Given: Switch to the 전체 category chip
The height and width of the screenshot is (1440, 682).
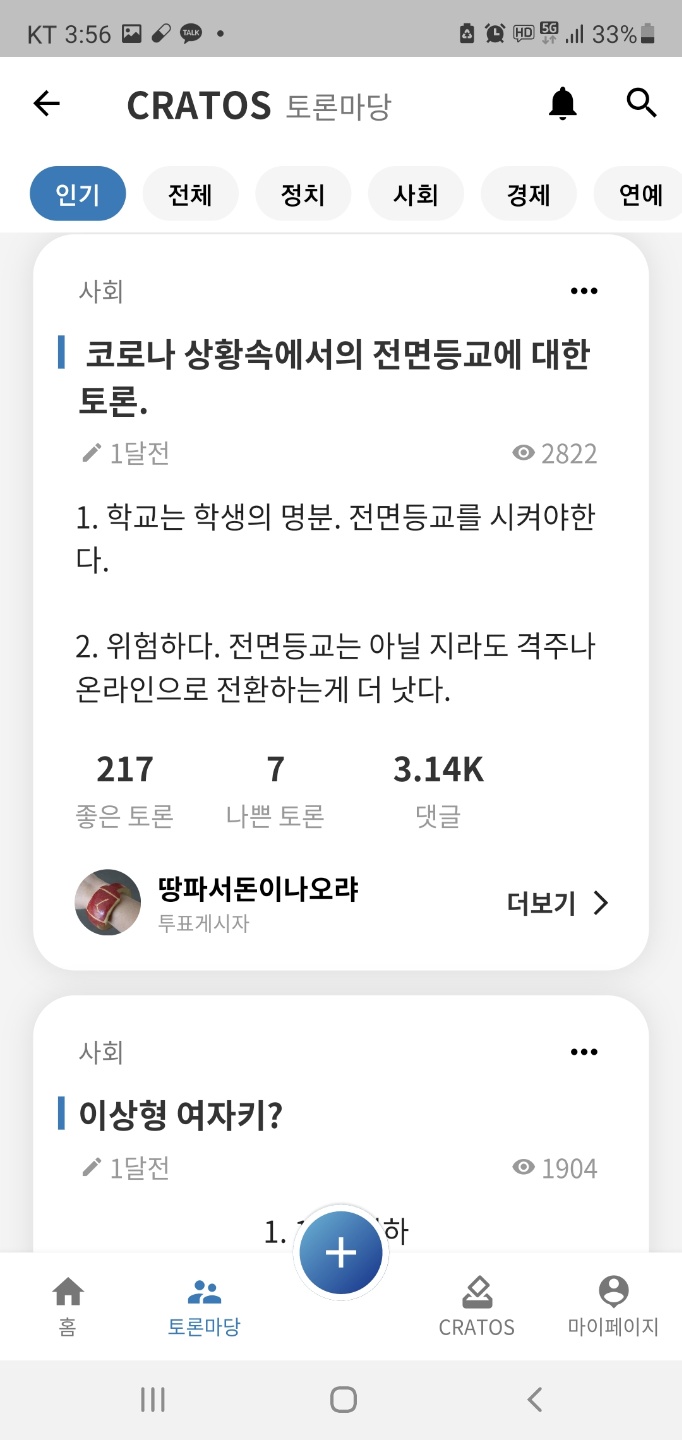Looking at the screenshot, I should pyautogui.click(x=190, y=194).
